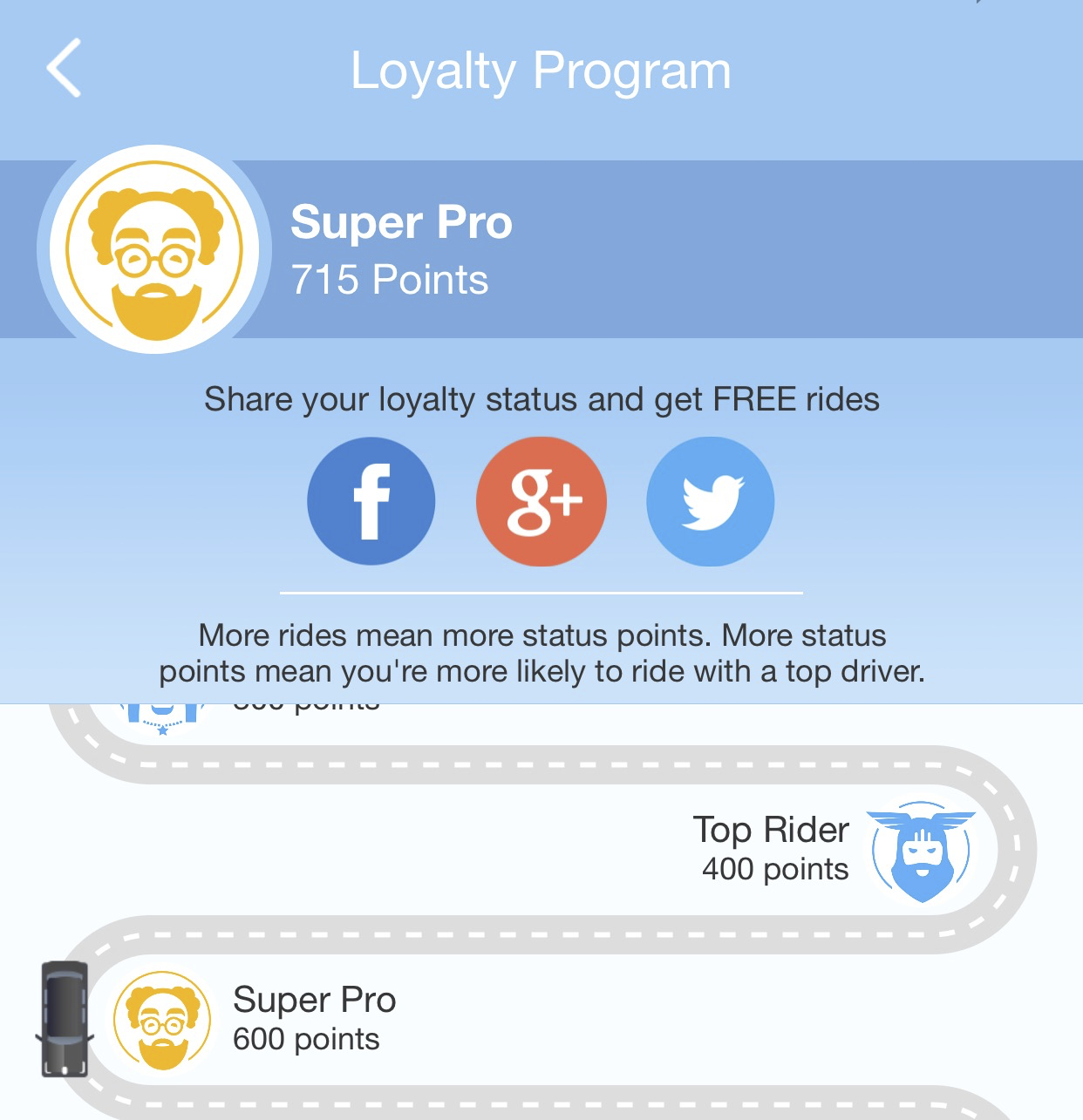Share loyalty status on Facebook
Screen dimensions: 1083x1120
(x=371, y=501)
